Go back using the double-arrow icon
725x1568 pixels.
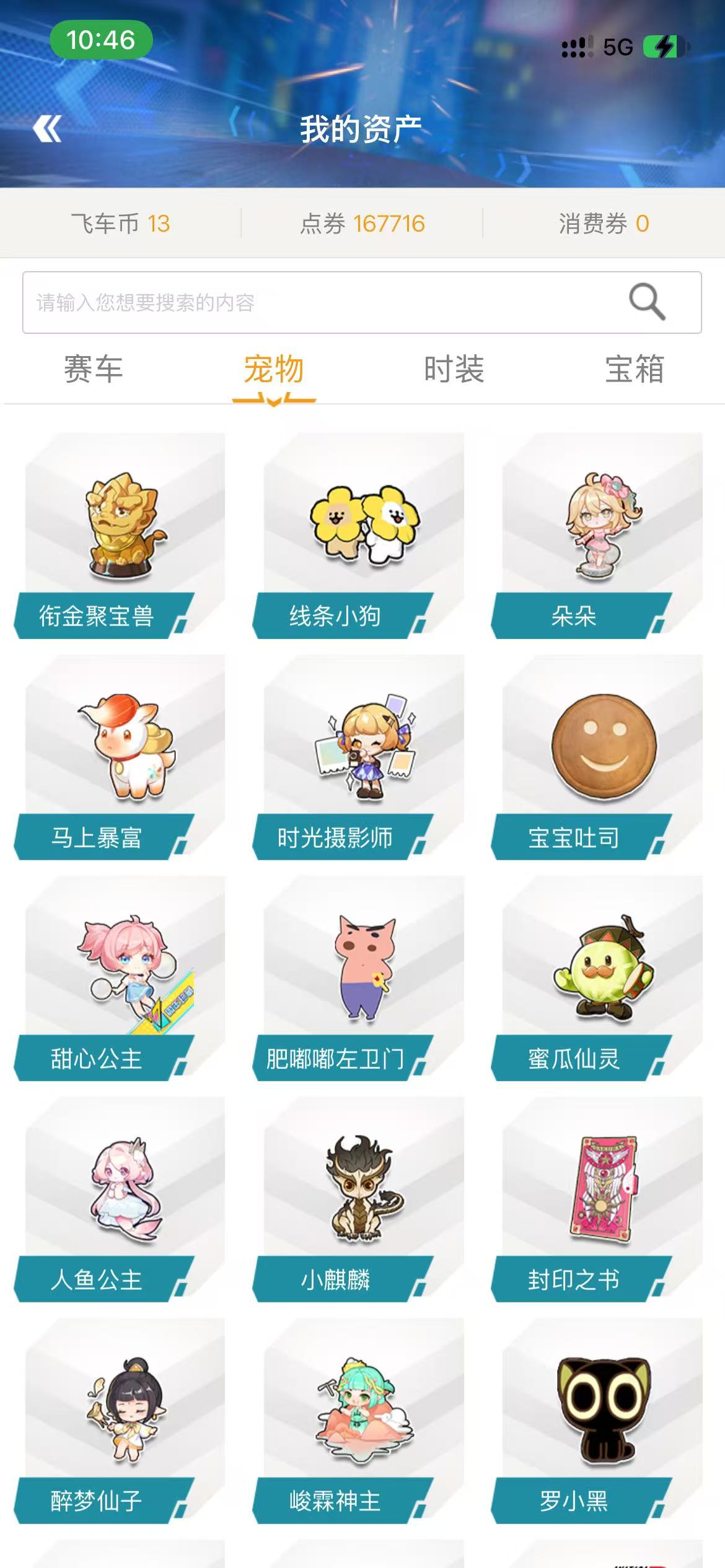click(x=47, y=129)
